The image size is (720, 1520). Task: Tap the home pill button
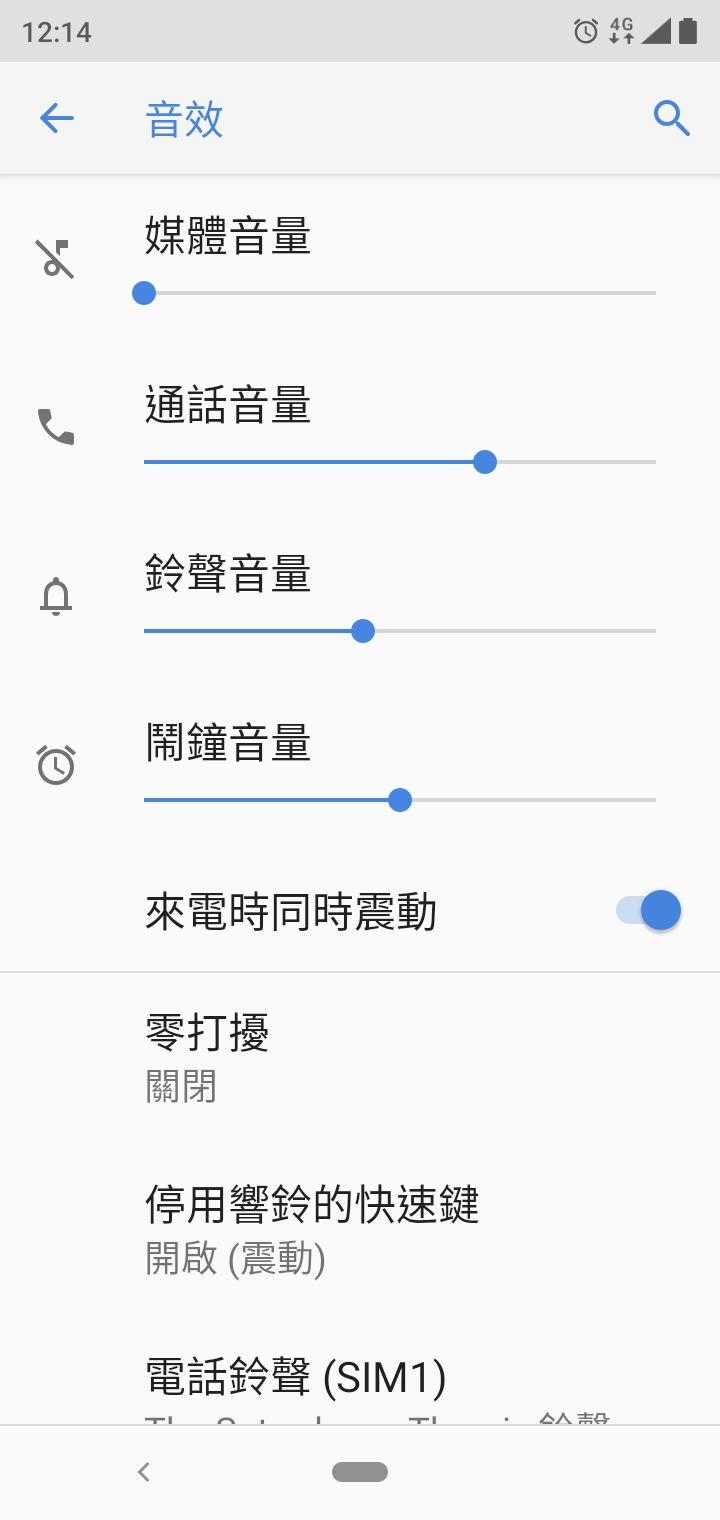click(x=360, y=1472)
